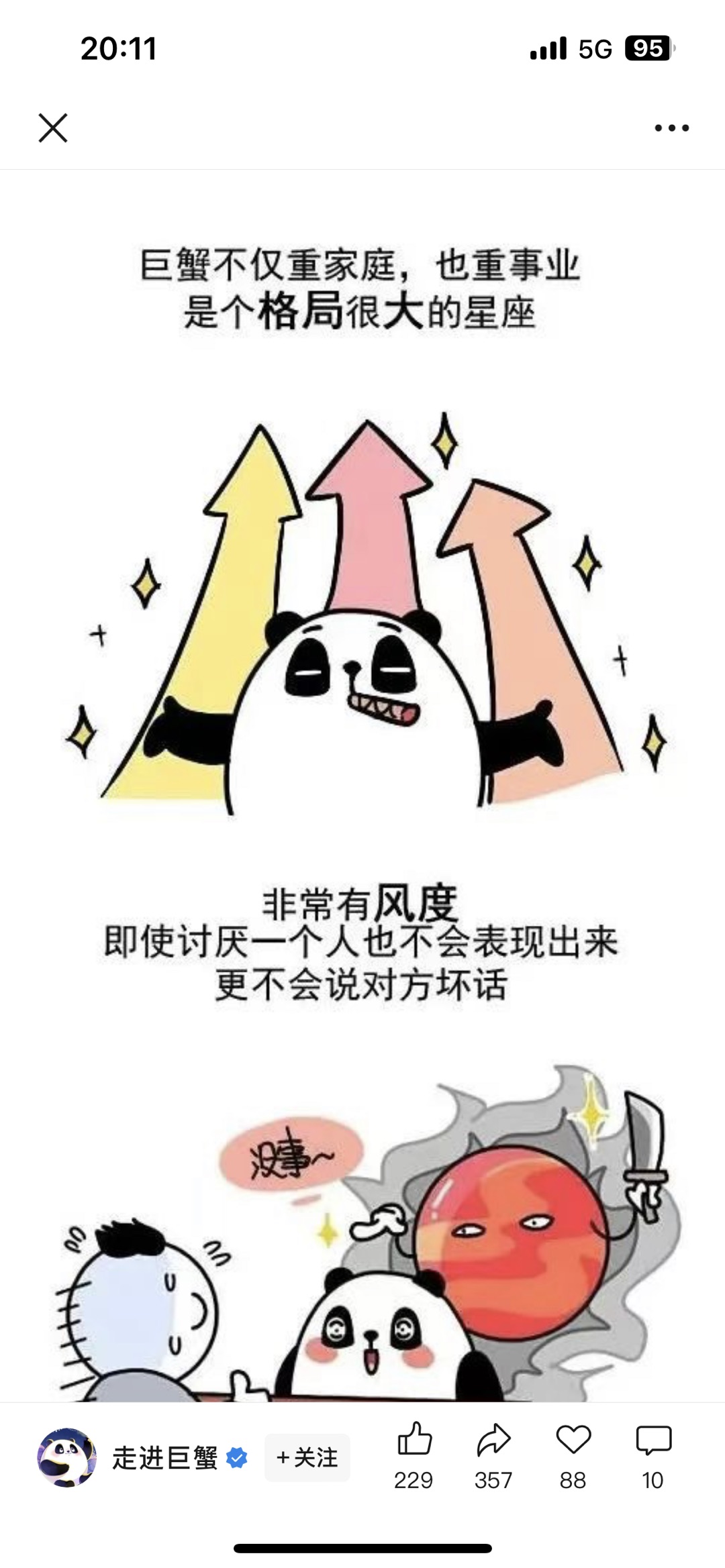Viewport: 725px width, 1568px height.
Task: Follow 走进巨蟹 with the +关注 button
Action: point(307,1457)
